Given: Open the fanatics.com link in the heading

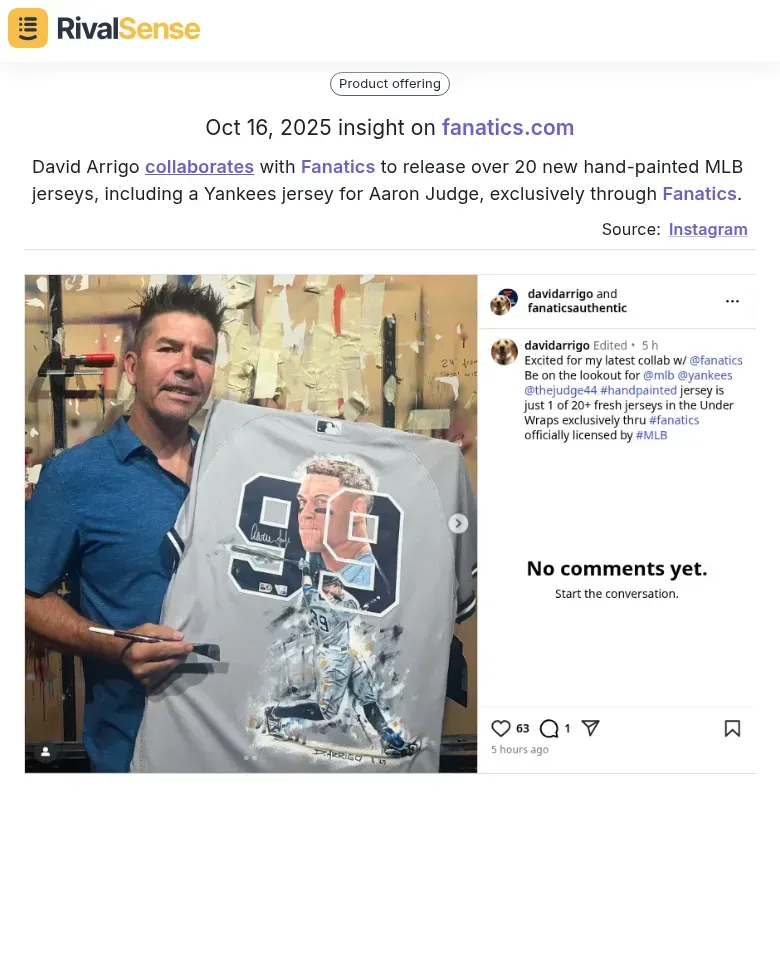Looking at the screenshot, I should [507, 127].
